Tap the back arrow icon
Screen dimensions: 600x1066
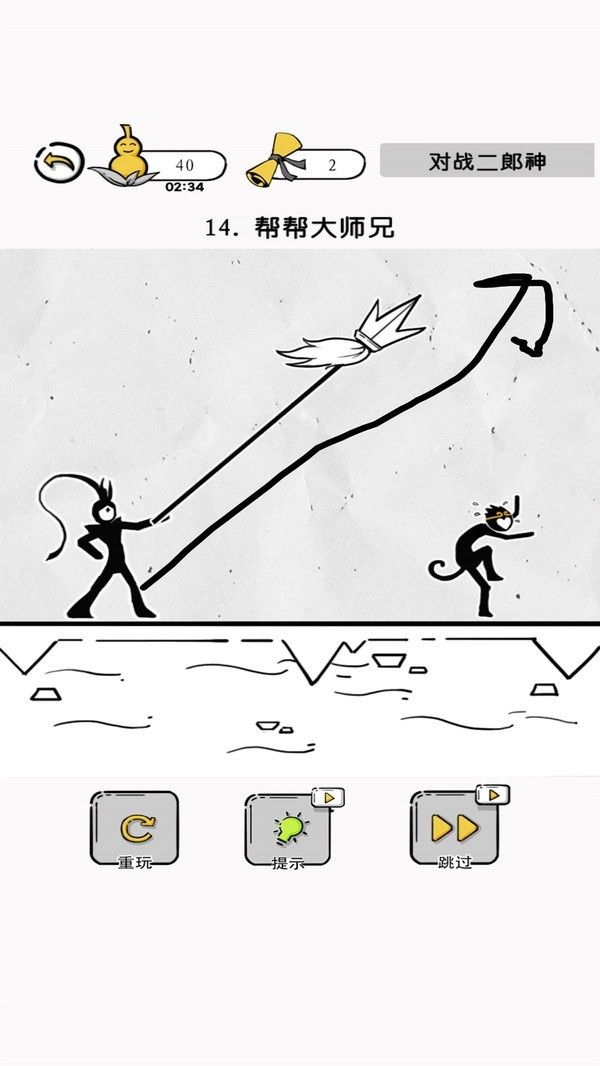coord(58,162)
